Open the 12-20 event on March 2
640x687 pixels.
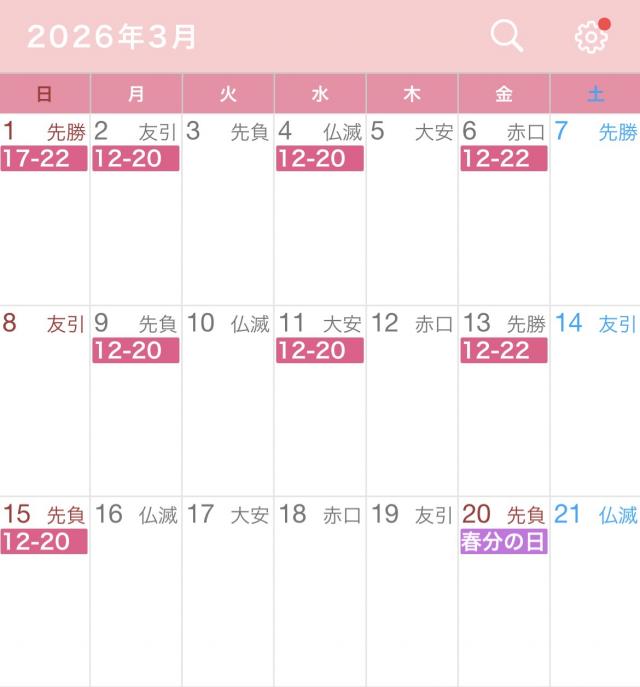136,158
